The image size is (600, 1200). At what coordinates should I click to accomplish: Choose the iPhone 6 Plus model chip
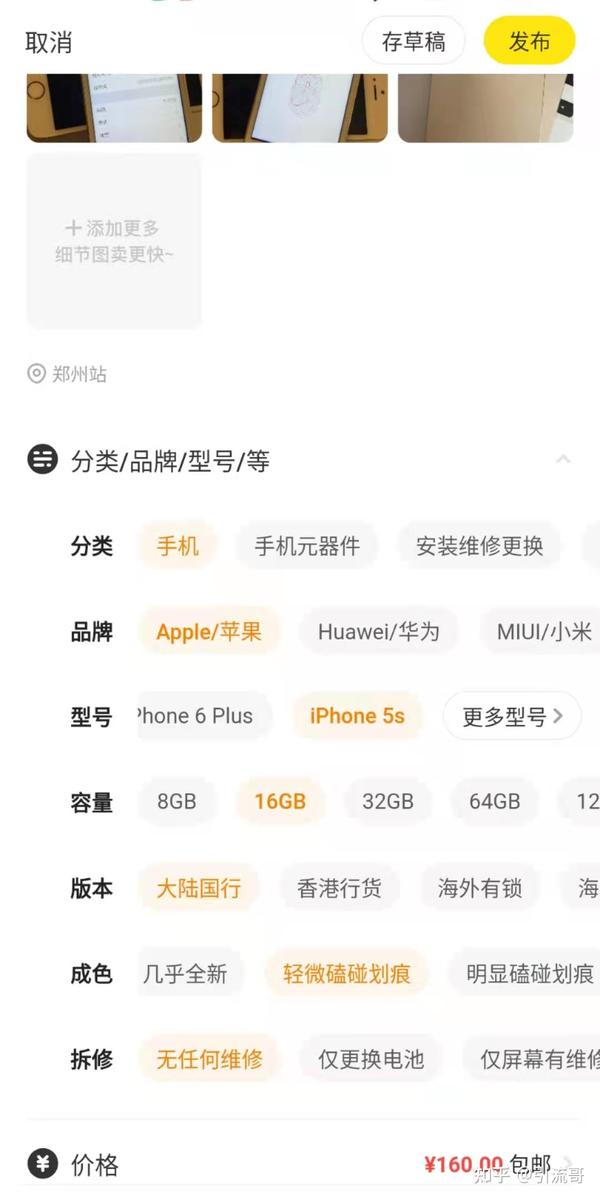pos(196,716)
